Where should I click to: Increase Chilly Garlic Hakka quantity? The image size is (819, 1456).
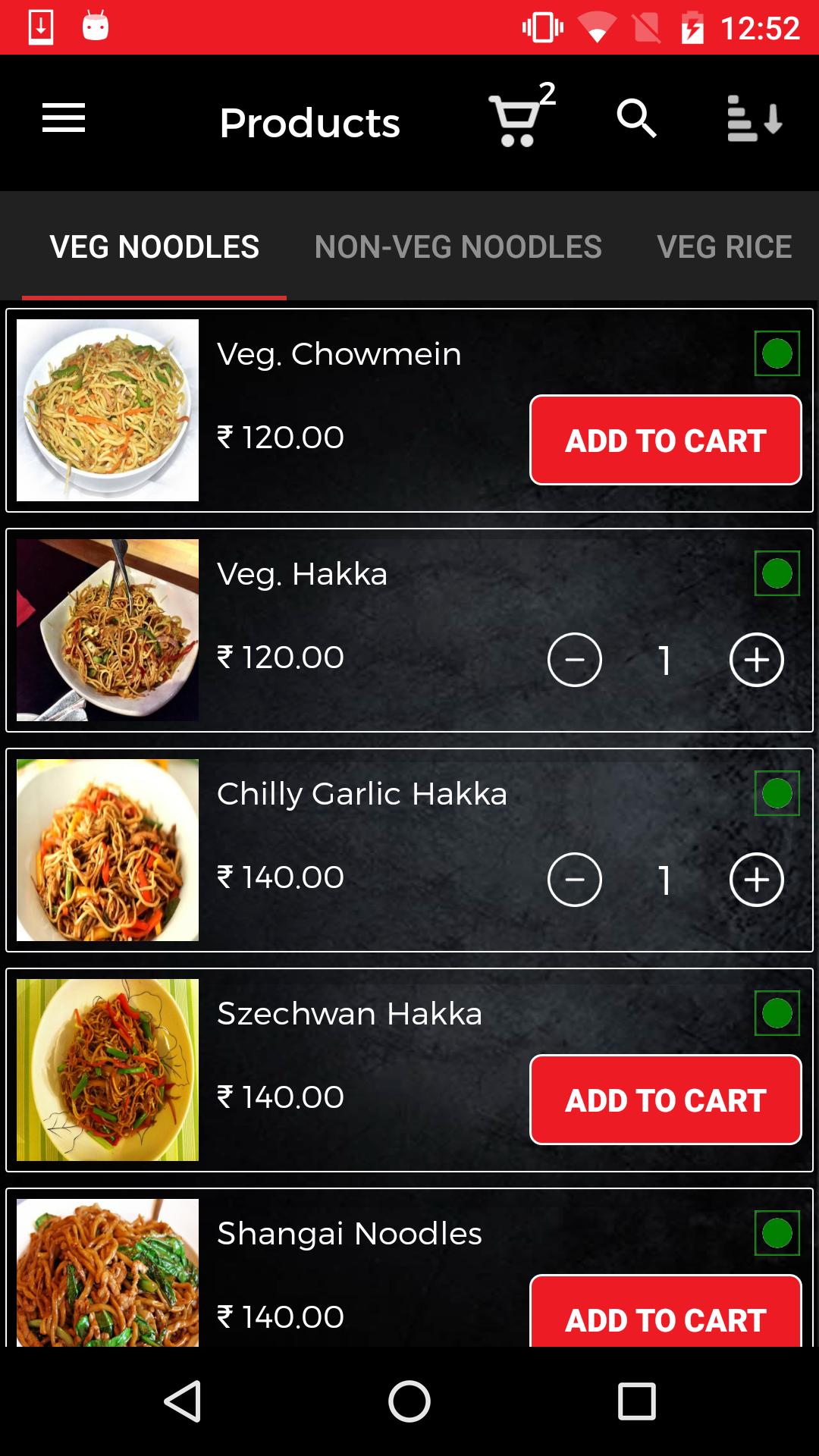(756, 880)
